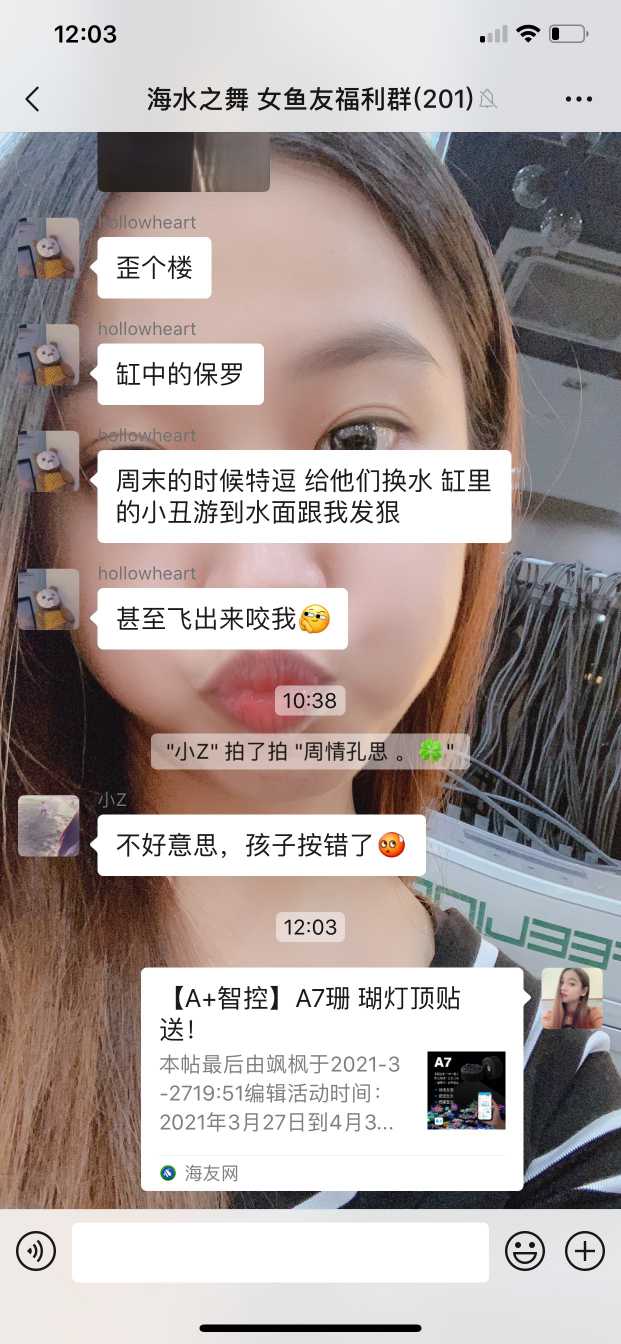
Task: Open the partially visible image message at top
Action: point(183,162)
